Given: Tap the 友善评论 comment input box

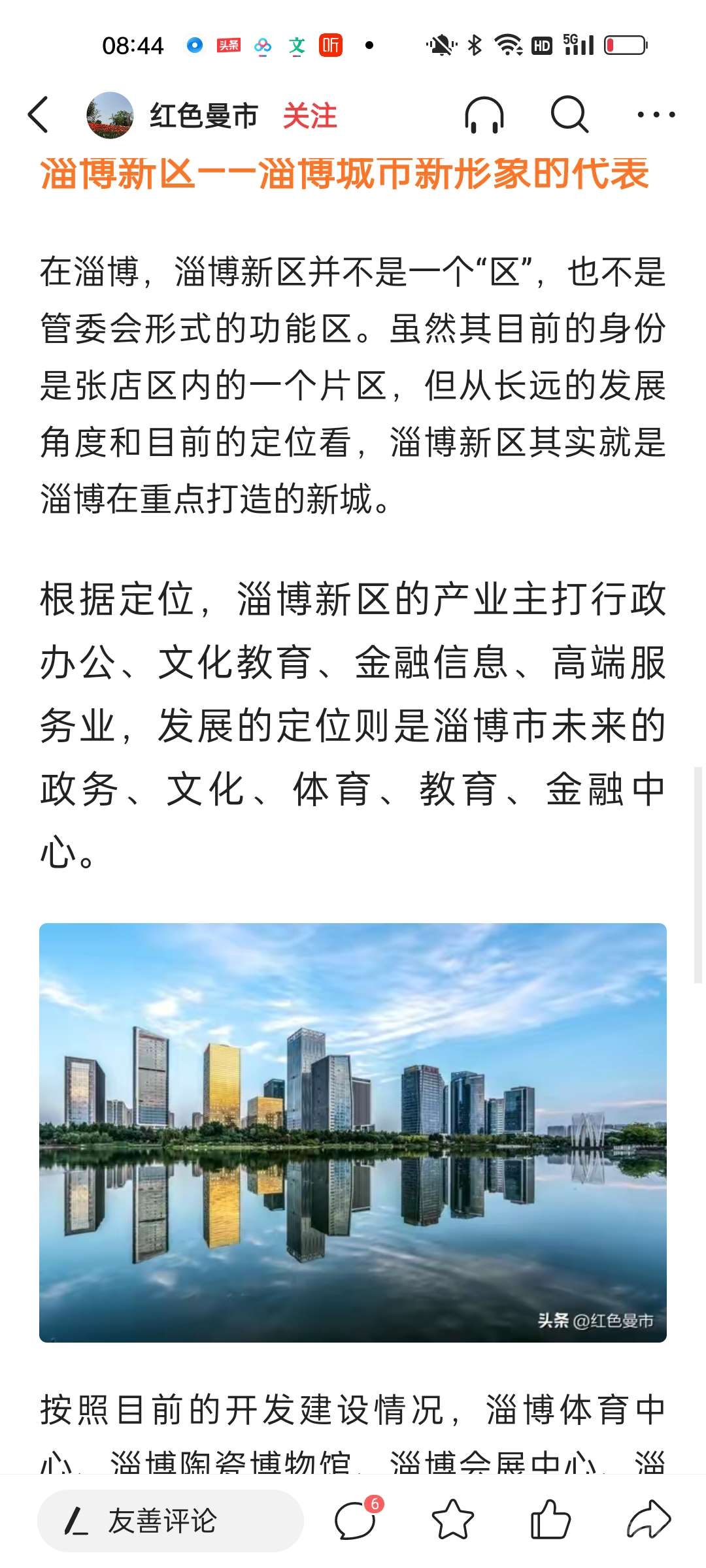Looking at the screenshot, I should pos(170,1521).
